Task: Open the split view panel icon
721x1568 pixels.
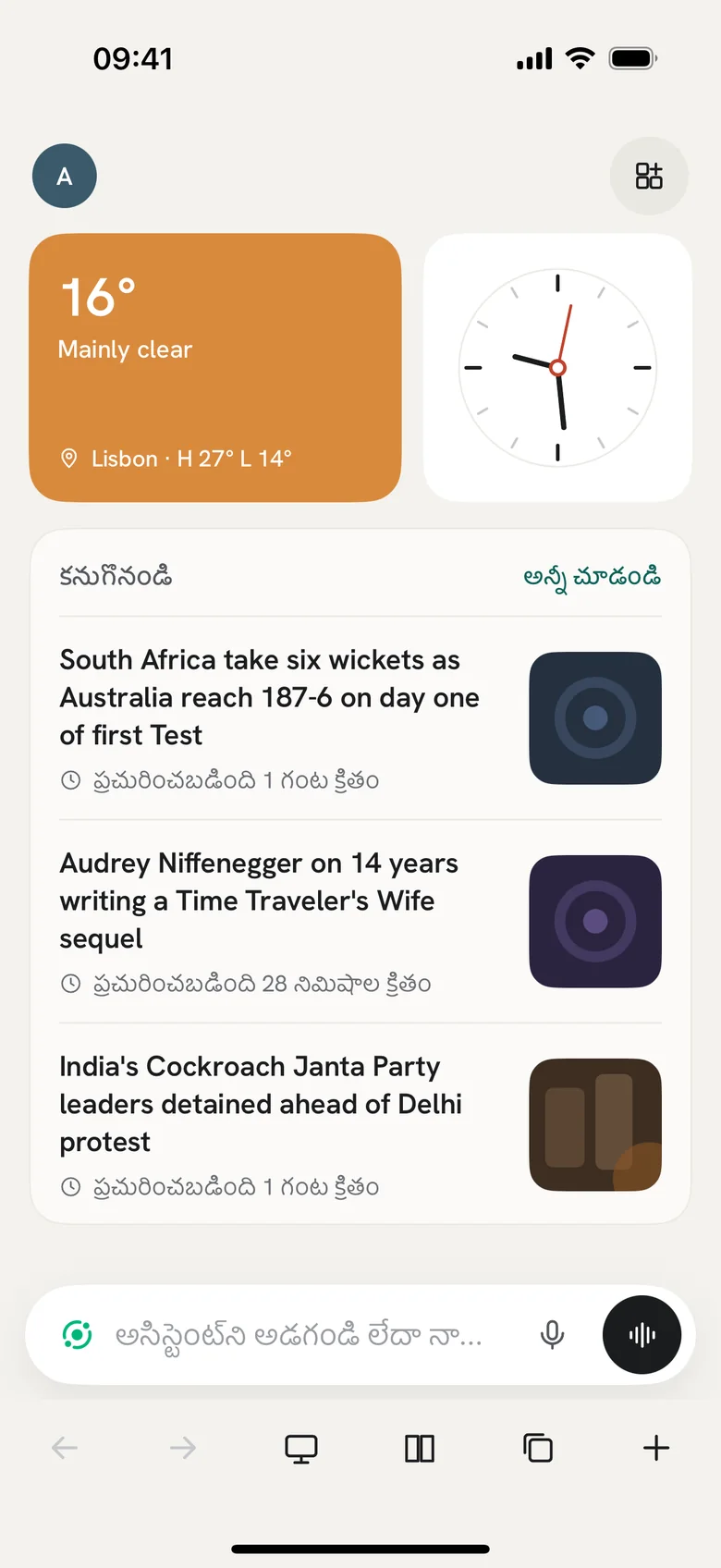Action: [x=420, y=1448]
